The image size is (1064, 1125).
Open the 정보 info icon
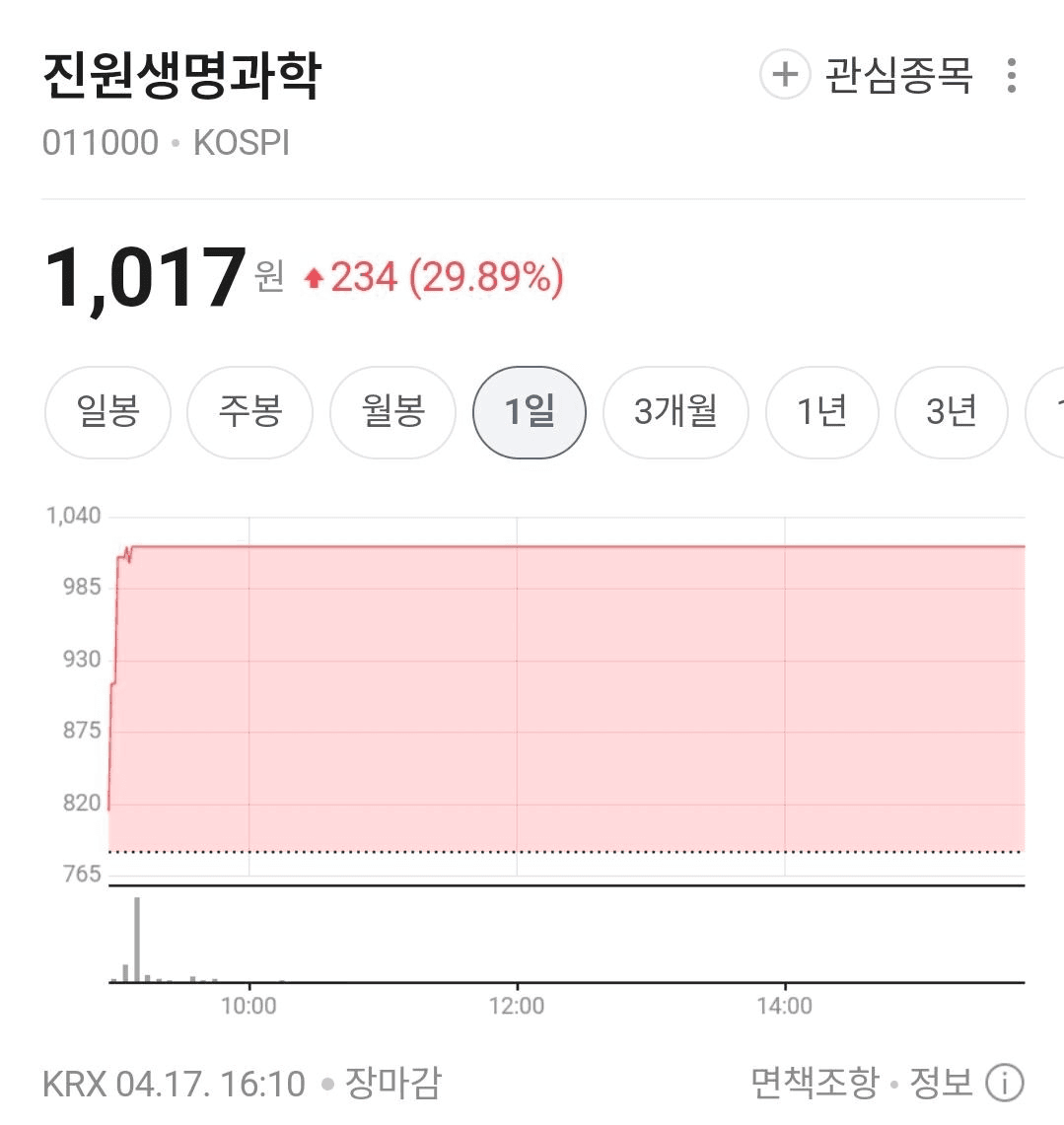tap(1005, 1084)
